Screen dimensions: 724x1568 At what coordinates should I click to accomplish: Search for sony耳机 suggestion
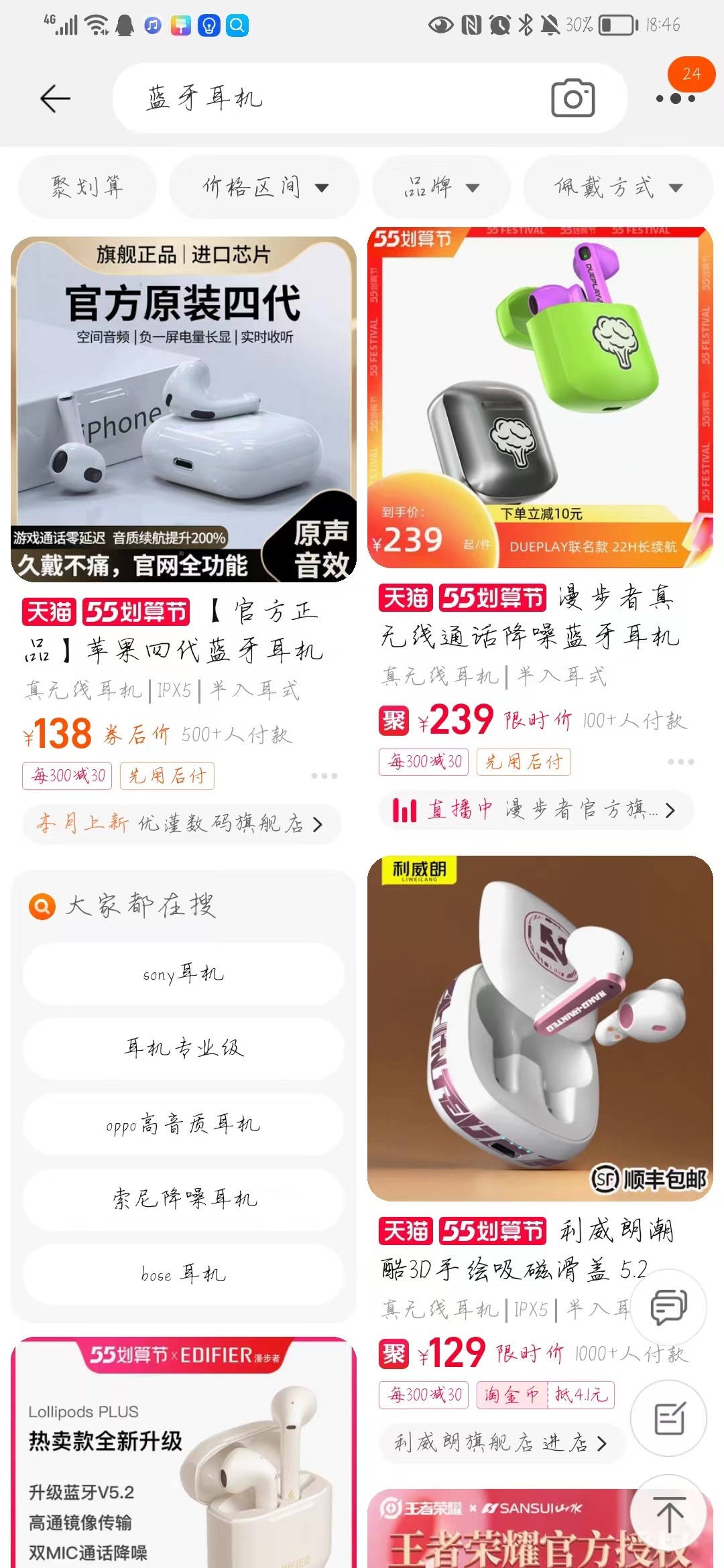point(183,973)
